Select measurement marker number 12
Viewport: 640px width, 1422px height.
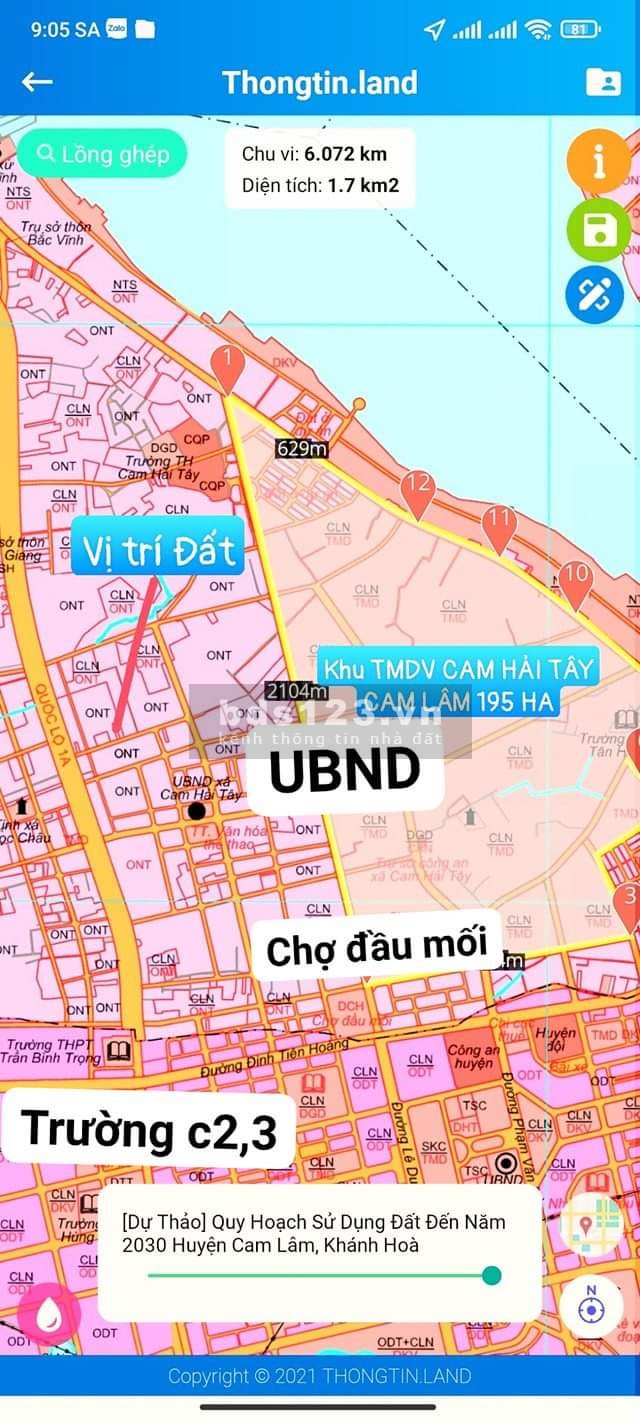click(417, 490)
